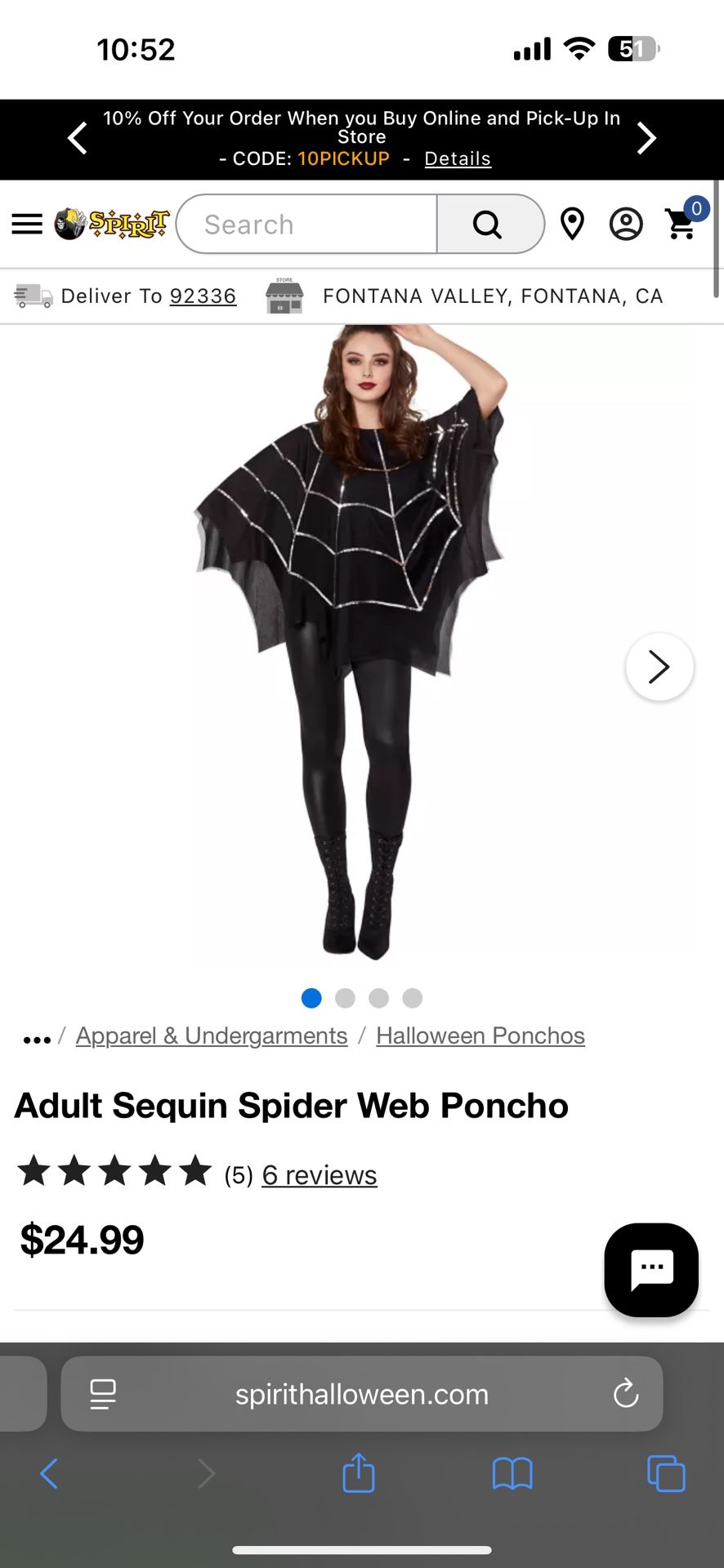This screenshot has height=1568, width=724.
Task: Open the store locator pin icon
Action: click(572, 224)
